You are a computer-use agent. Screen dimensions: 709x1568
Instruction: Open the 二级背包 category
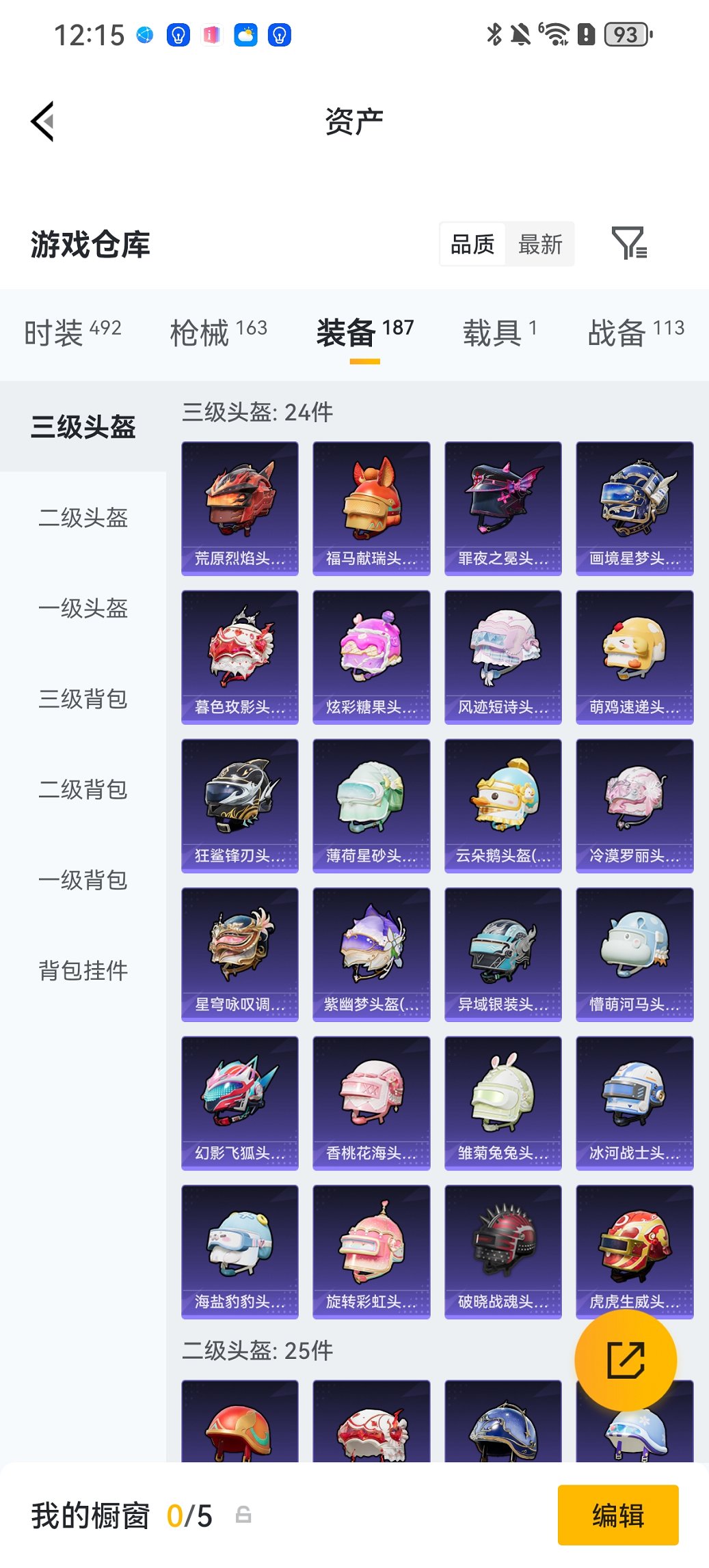pos(81,790)
